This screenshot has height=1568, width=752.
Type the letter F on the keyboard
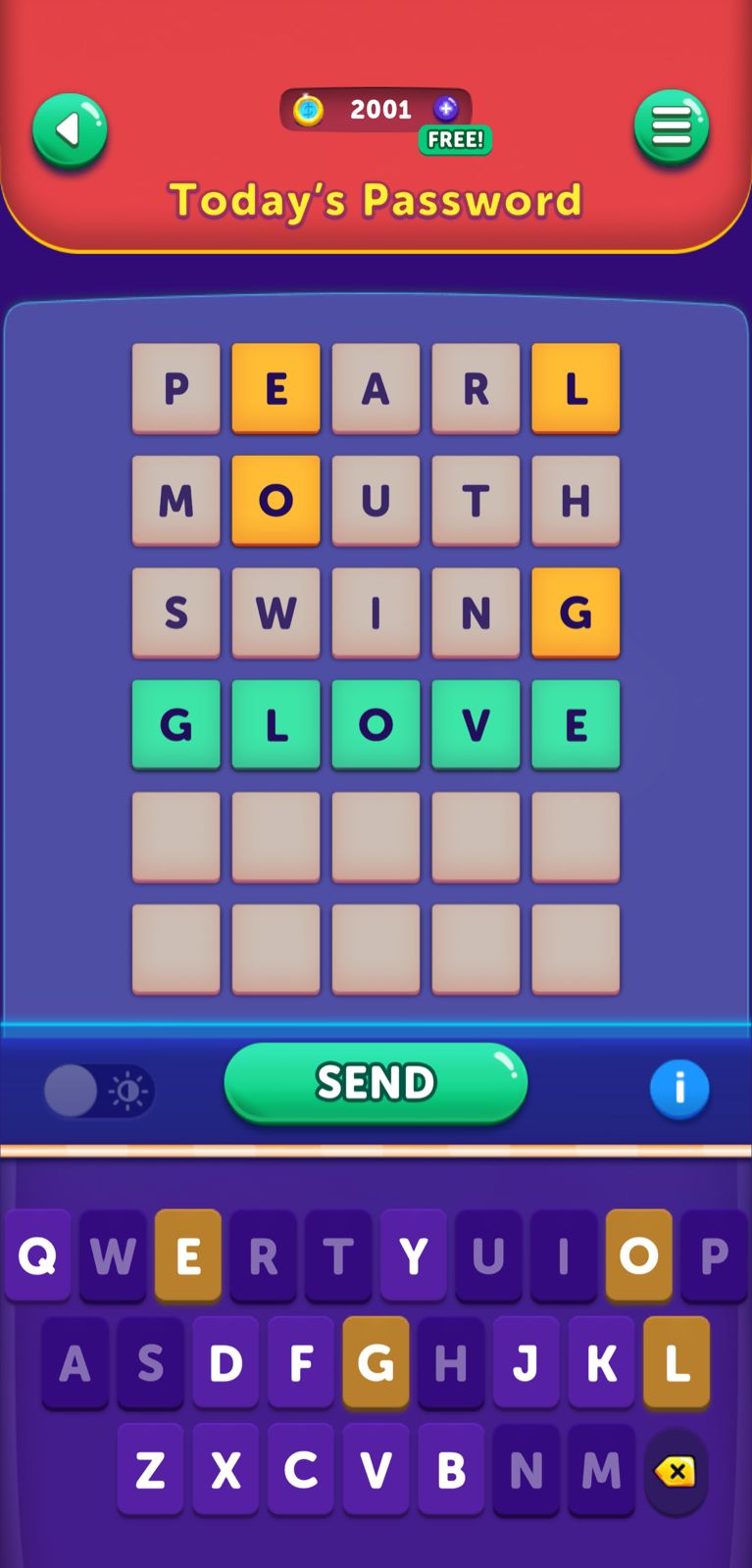click(x=301, y=1362)
